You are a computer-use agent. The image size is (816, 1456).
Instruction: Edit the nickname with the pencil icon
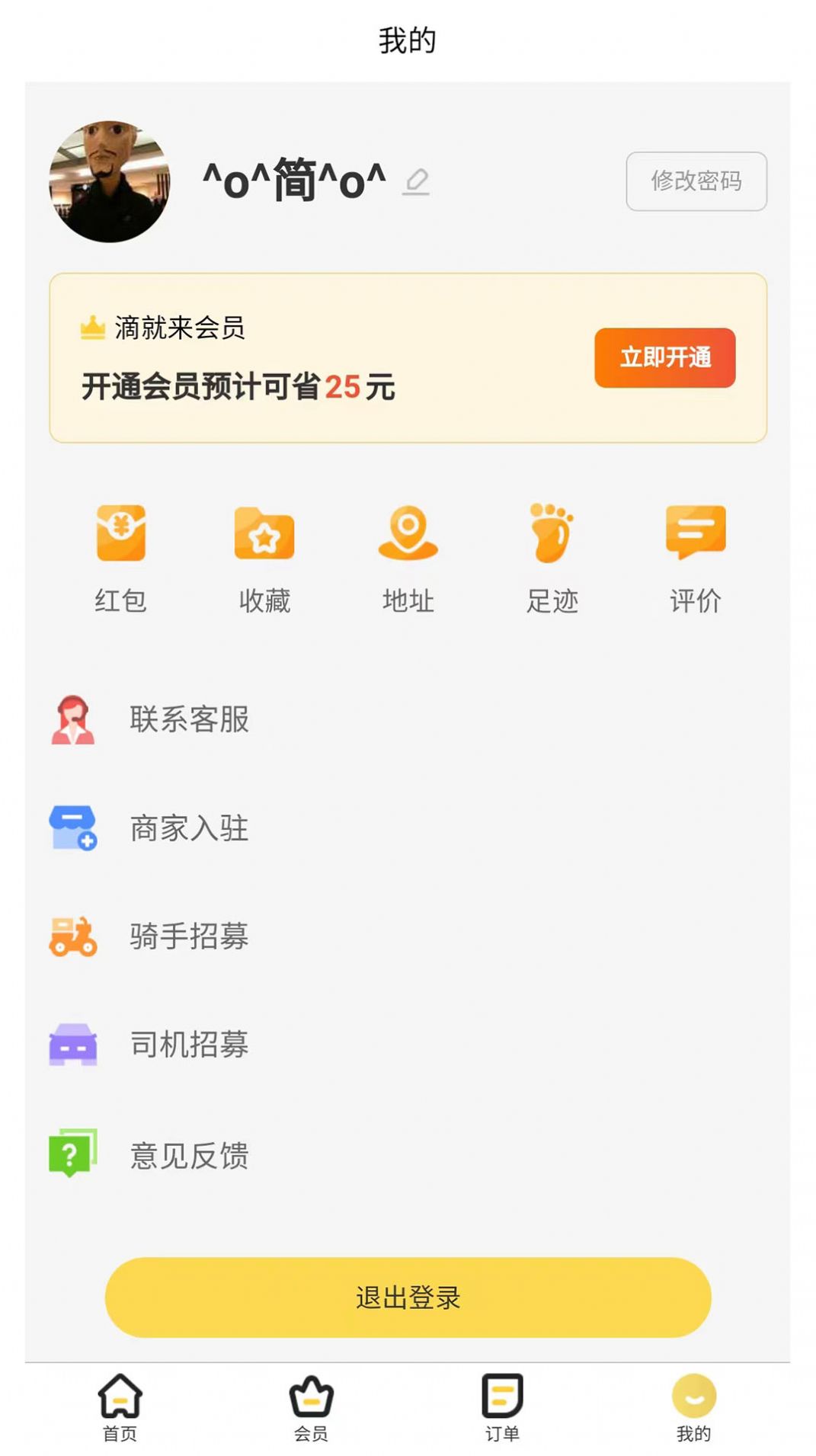pos(416,182)
